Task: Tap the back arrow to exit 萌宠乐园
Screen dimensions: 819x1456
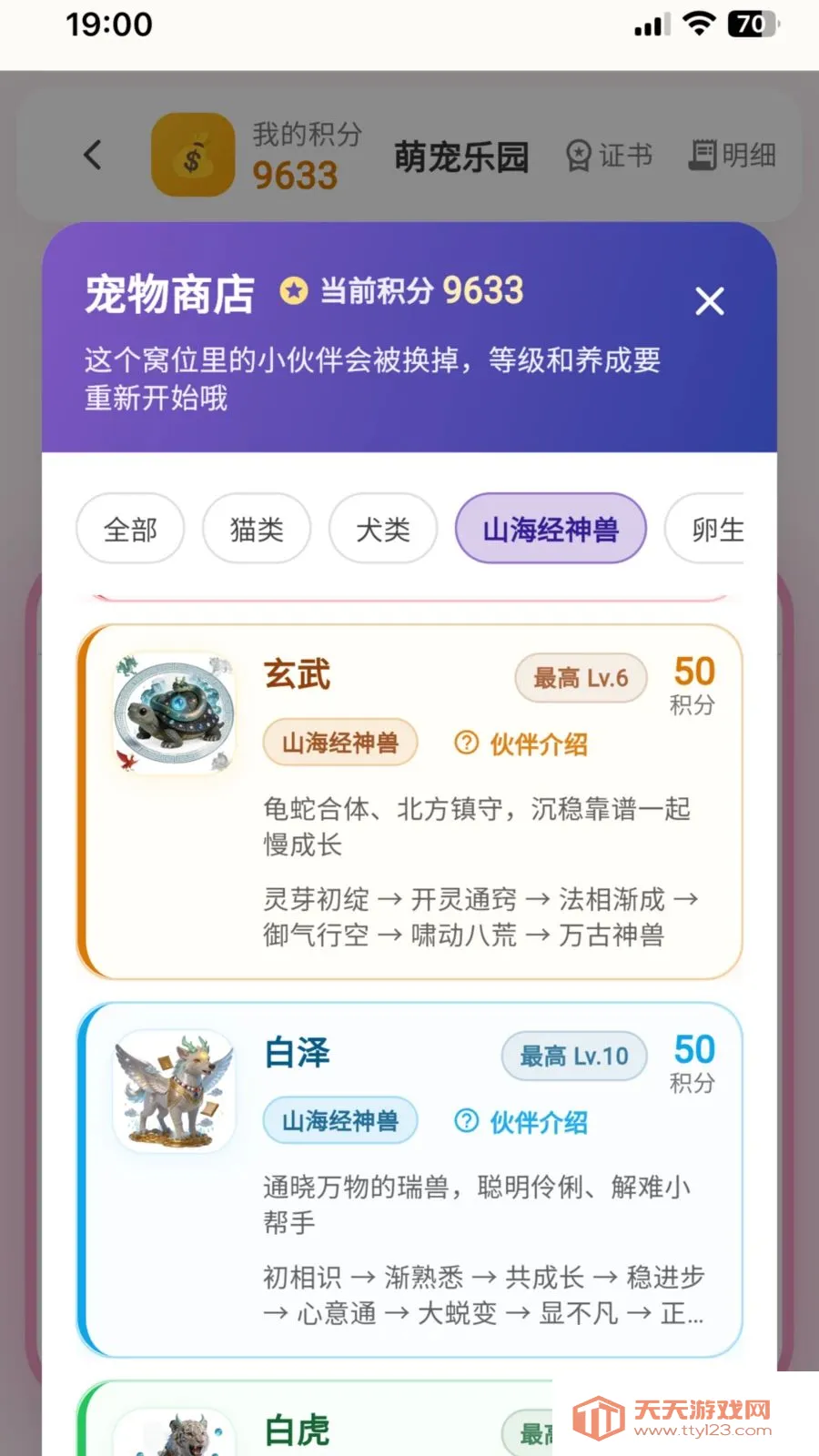Action: (x=91, y=155)
